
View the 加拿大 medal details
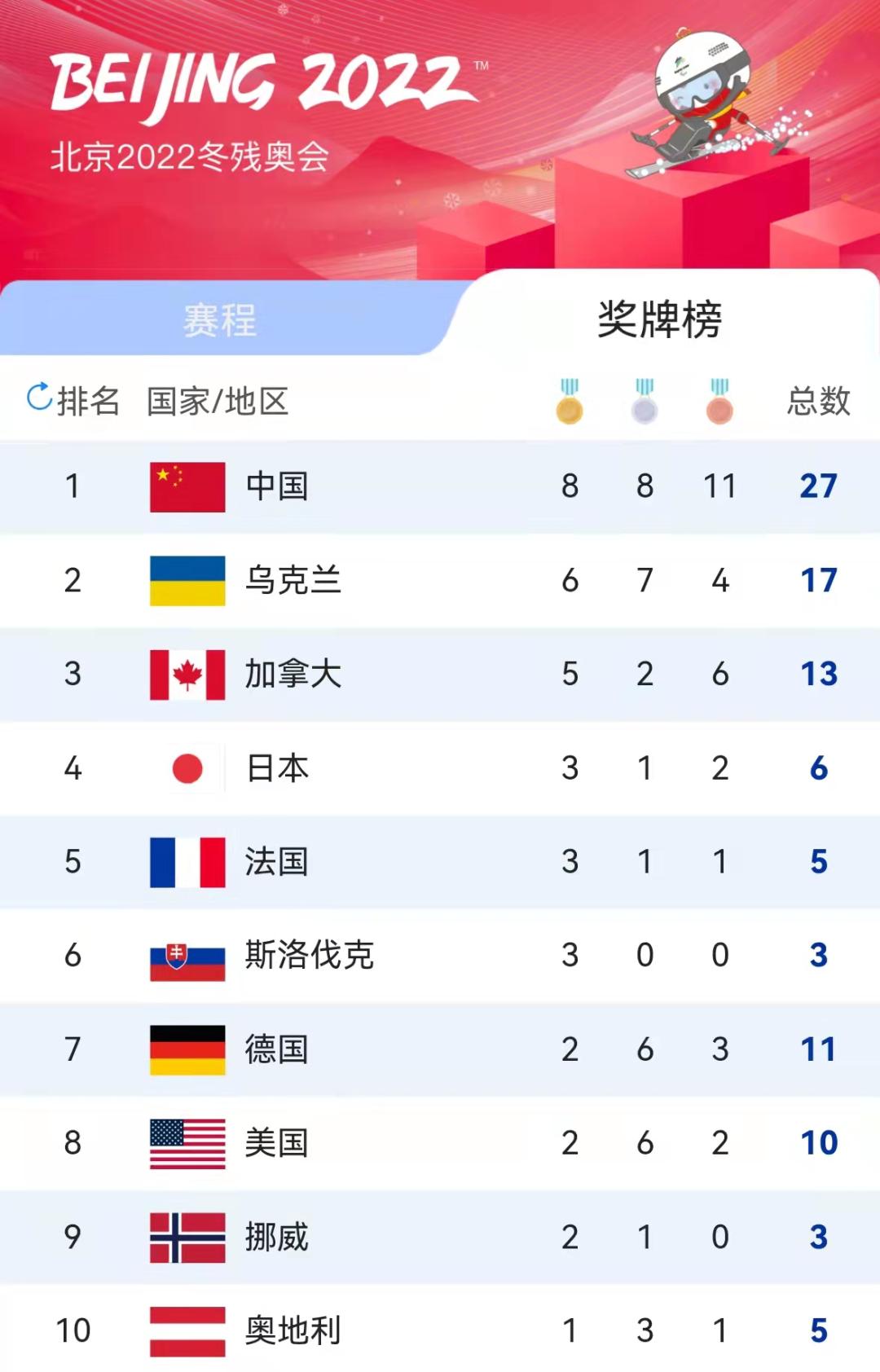440,674
